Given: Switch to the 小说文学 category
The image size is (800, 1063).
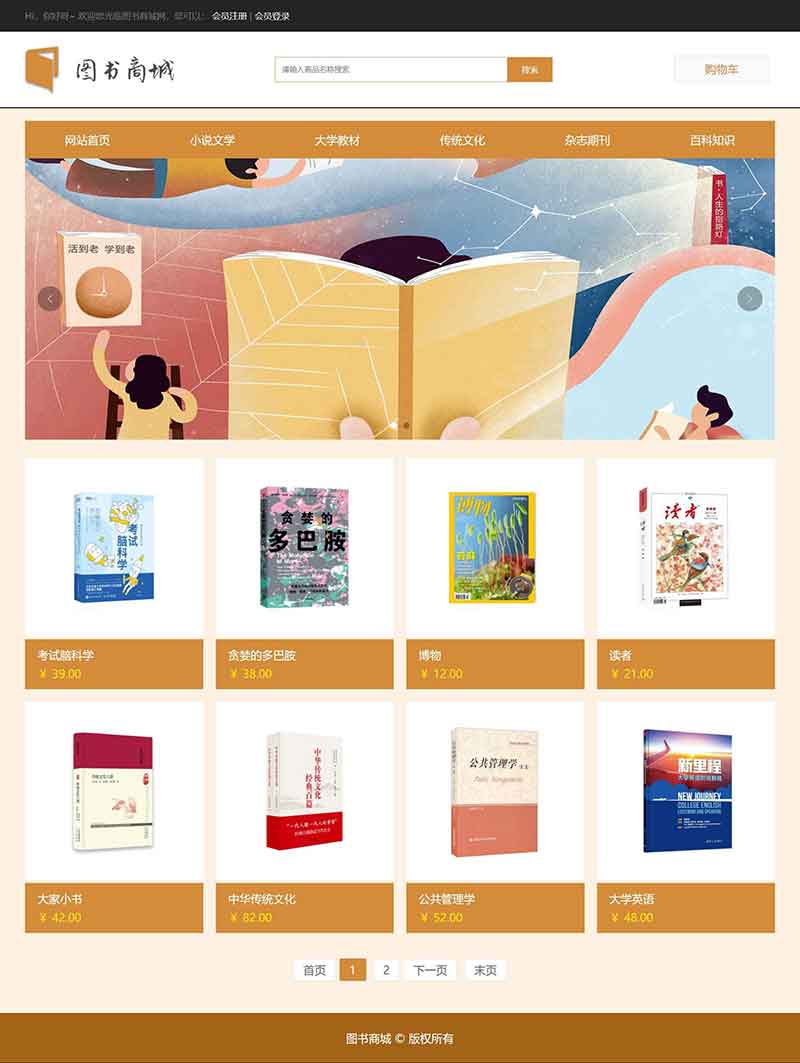Looking at the screenshot, I should (x=212, y=140).
